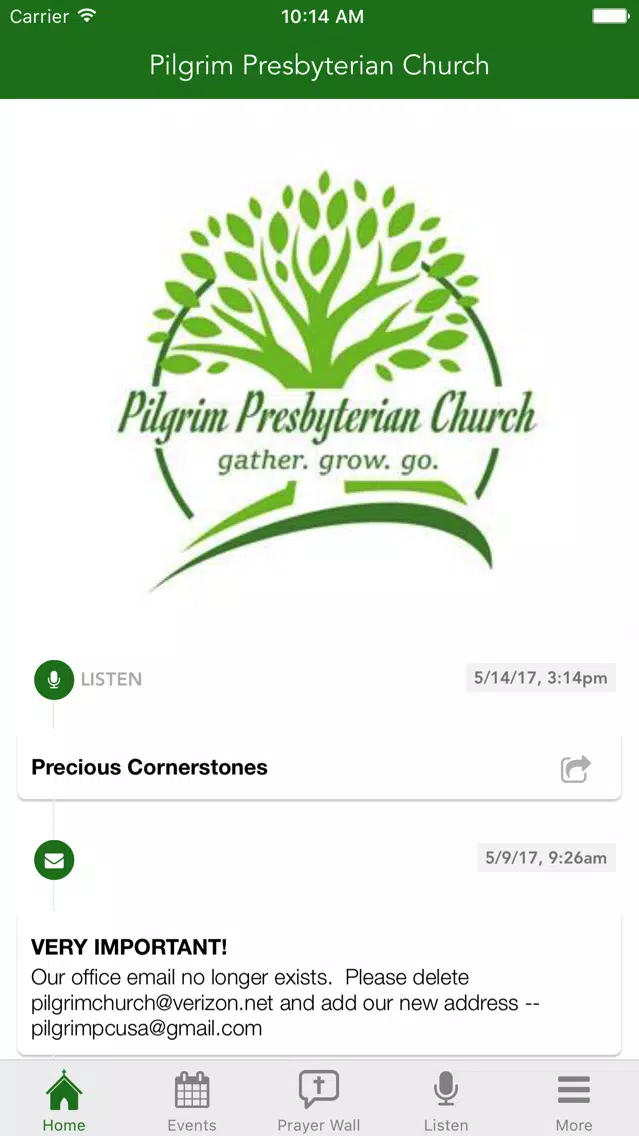
Task: Share the Precious Cornerstones sermon
Action: pos(576,769)
